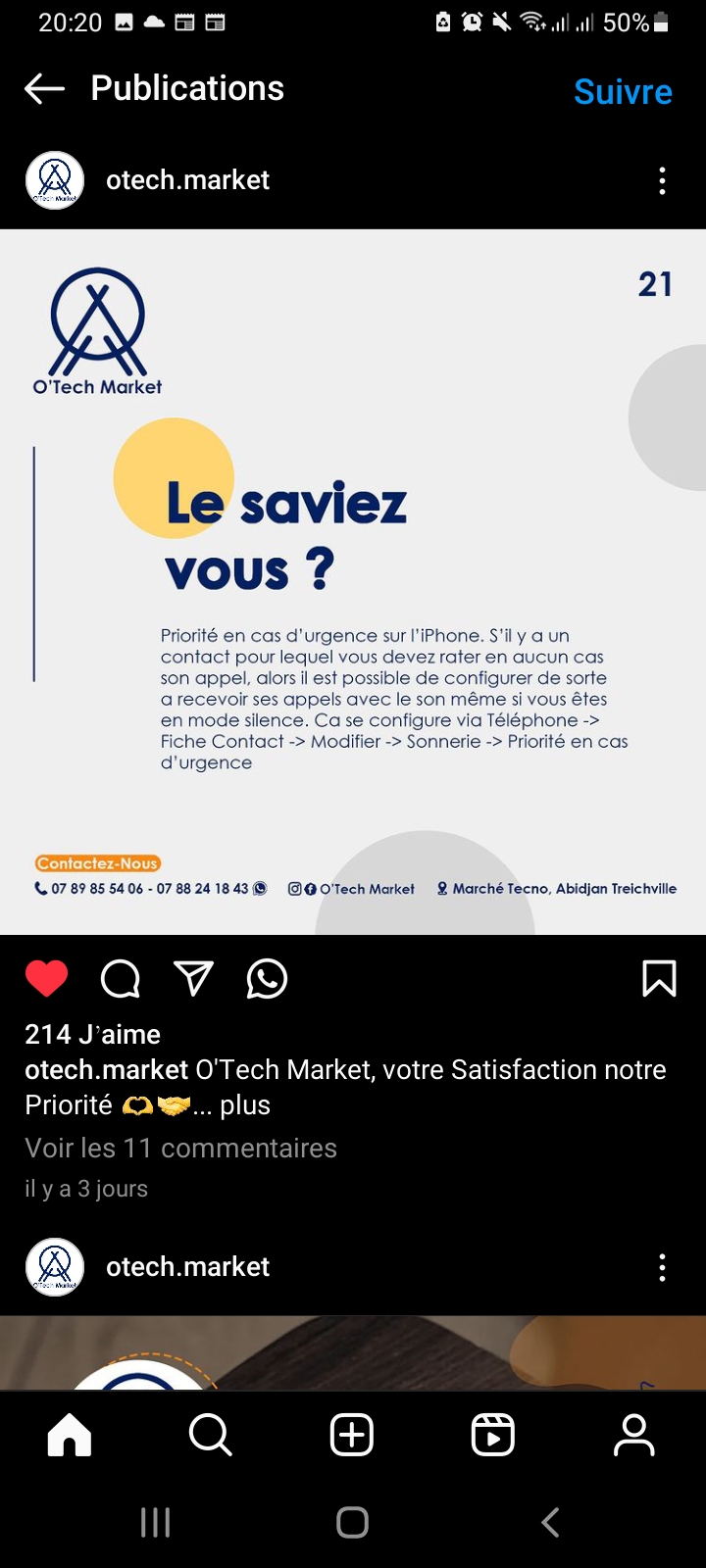The height and width of the screenshot is (1568, 706).
Task: Open overflow menu of the first post
Action: (x=662, y=180)
